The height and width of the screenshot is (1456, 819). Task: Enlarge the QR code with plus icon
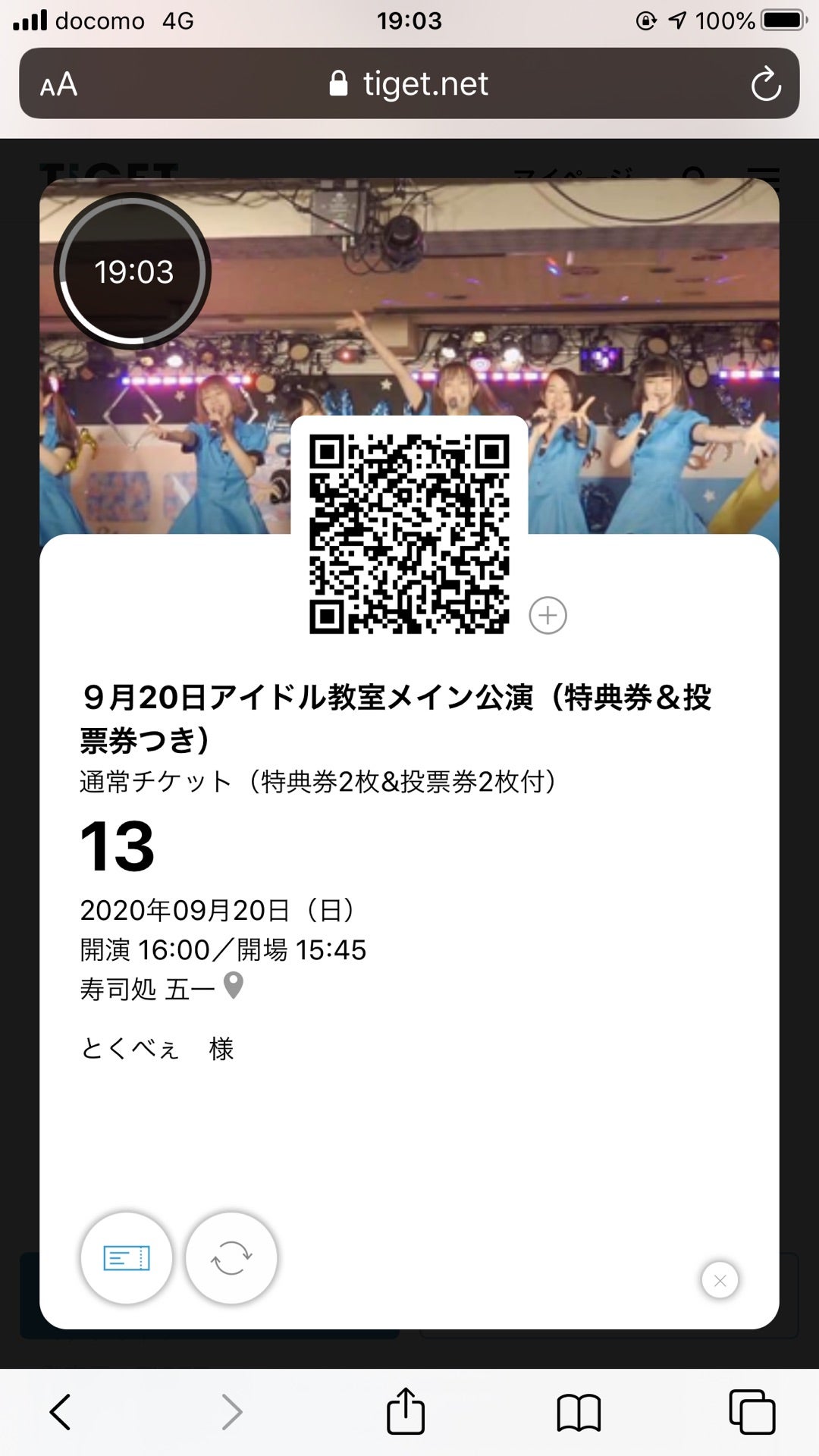point(548,615)
